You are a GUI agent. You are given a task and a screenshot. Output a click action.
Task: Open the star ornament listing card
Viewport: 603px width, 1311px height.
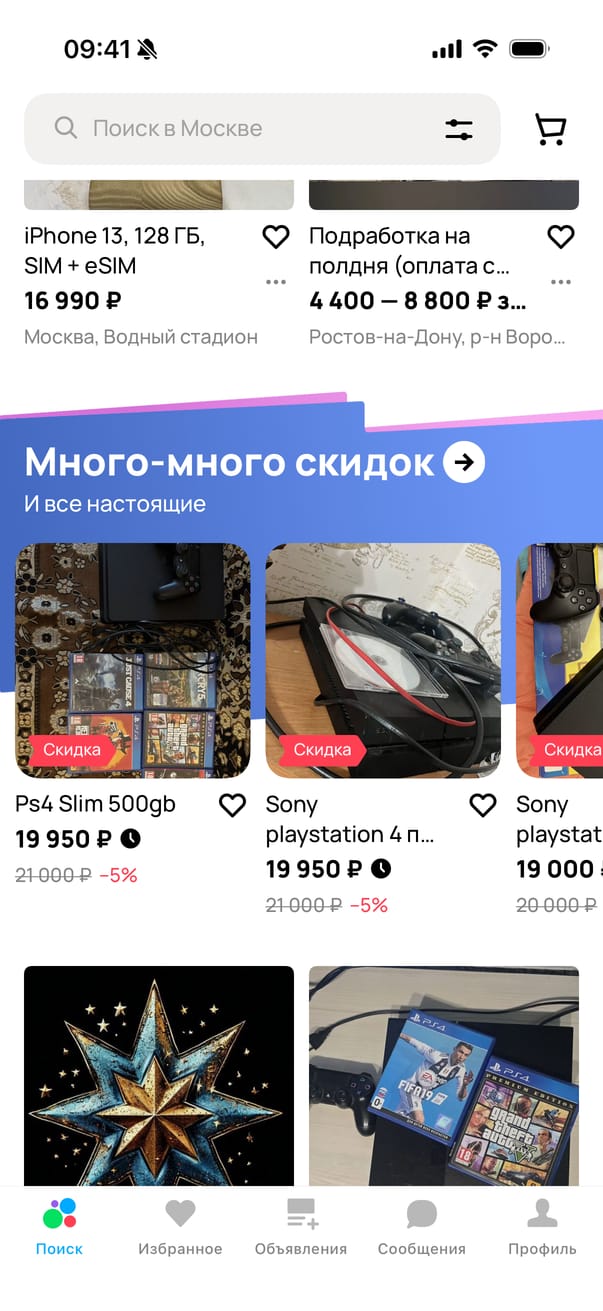[158, 1075]
